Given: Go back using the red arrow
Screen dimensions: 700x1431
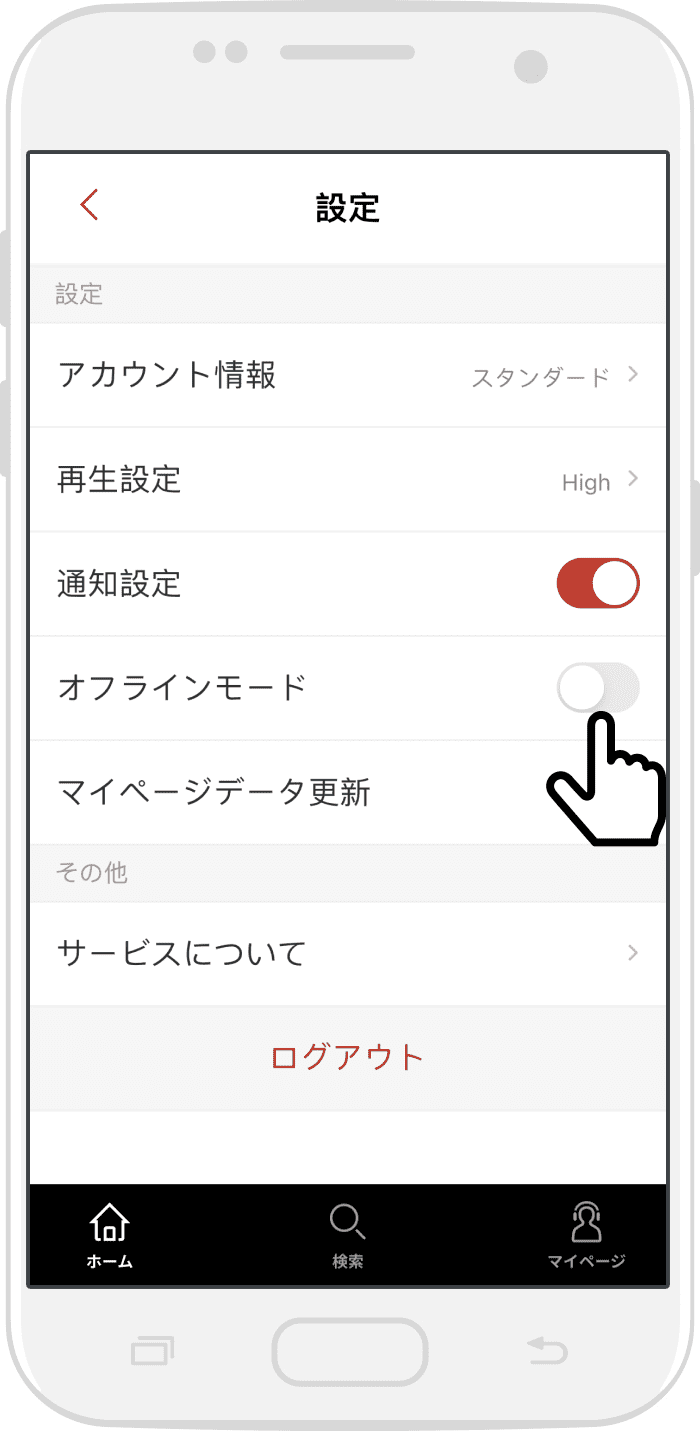Looking at the screenshot, I should pos(90,204).
